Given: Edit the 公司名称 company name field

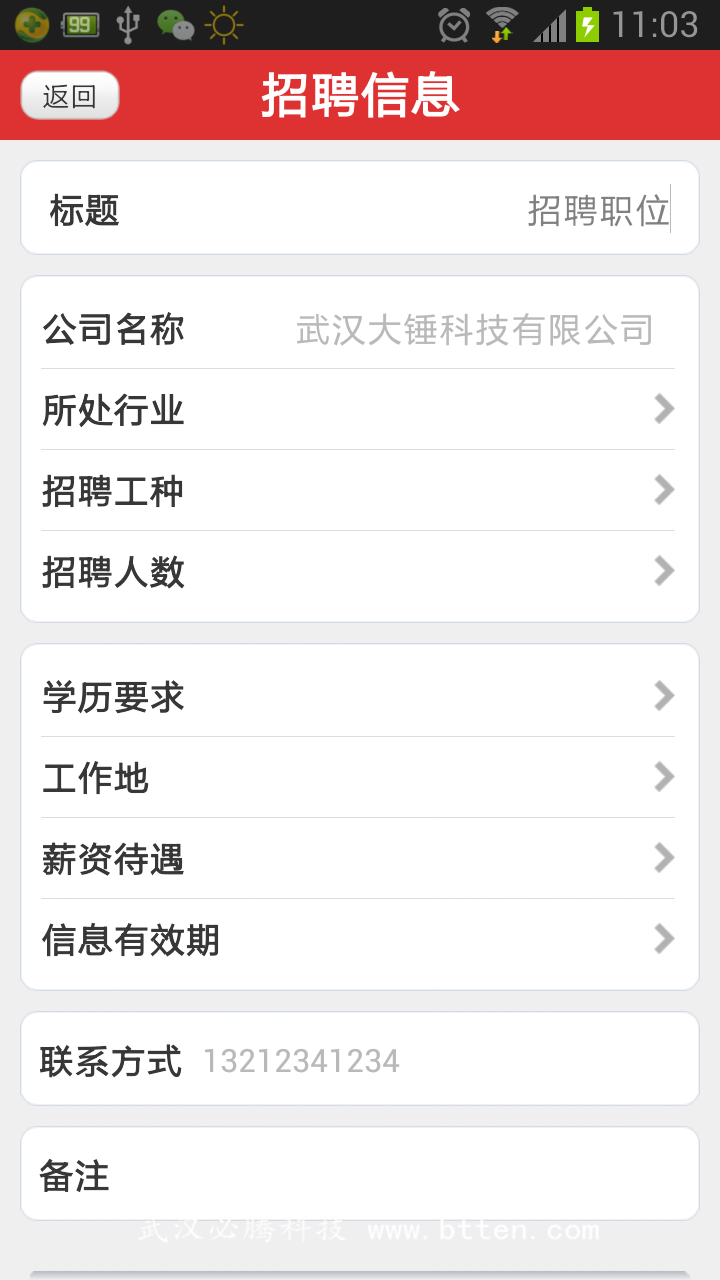Looking at the screenshot, I should 475,329.
